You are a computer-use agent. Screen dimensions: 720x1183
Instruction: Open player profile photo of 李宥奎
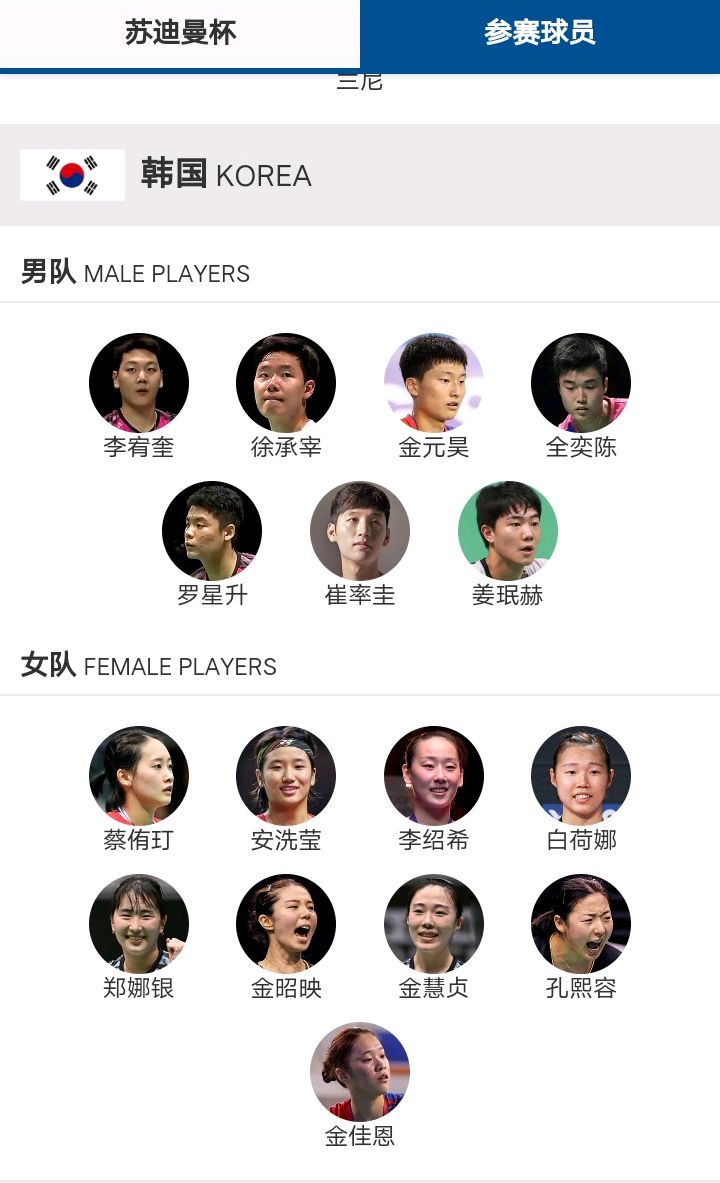(139, 381)
